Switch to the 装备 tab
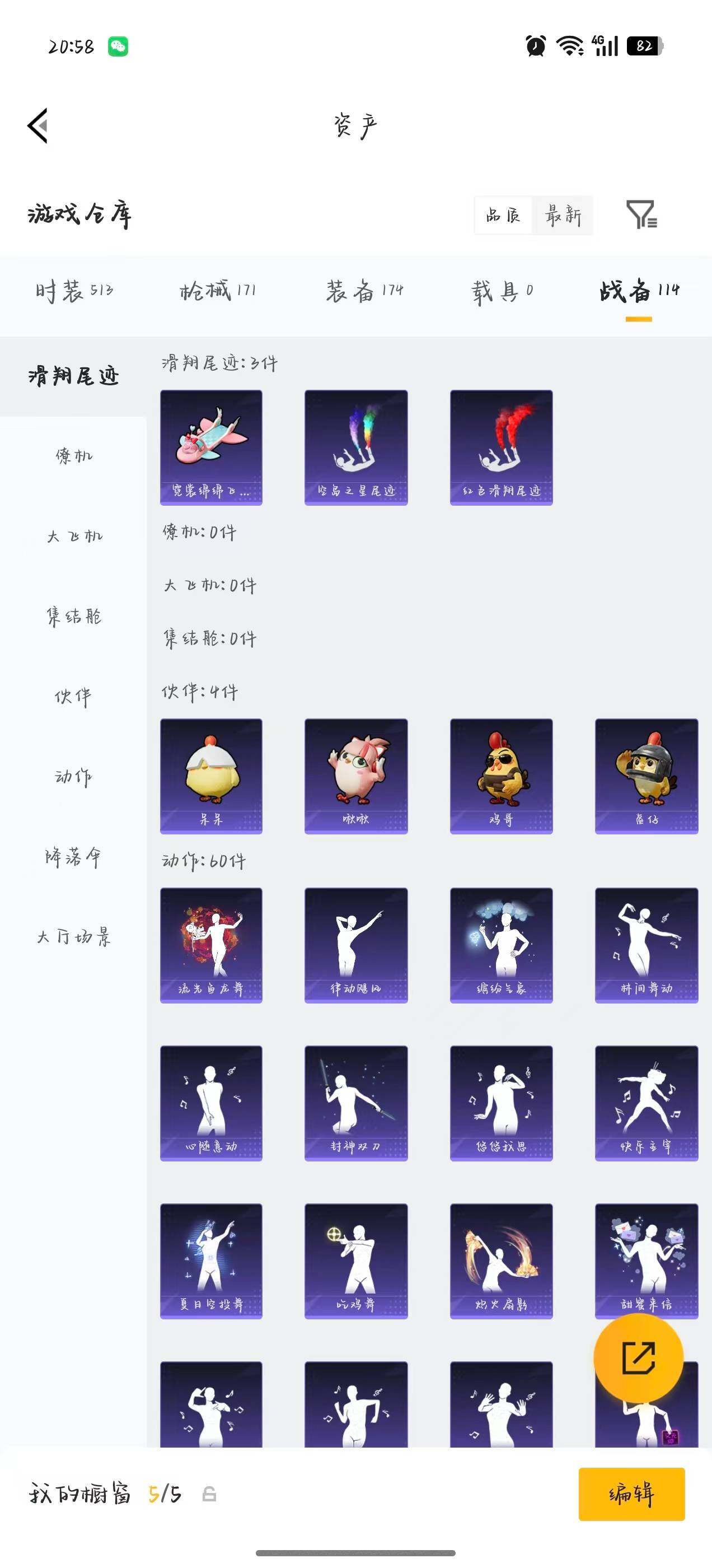This screenshot has height=1568, width=712. pyautogui.click(x=364, y=291)
